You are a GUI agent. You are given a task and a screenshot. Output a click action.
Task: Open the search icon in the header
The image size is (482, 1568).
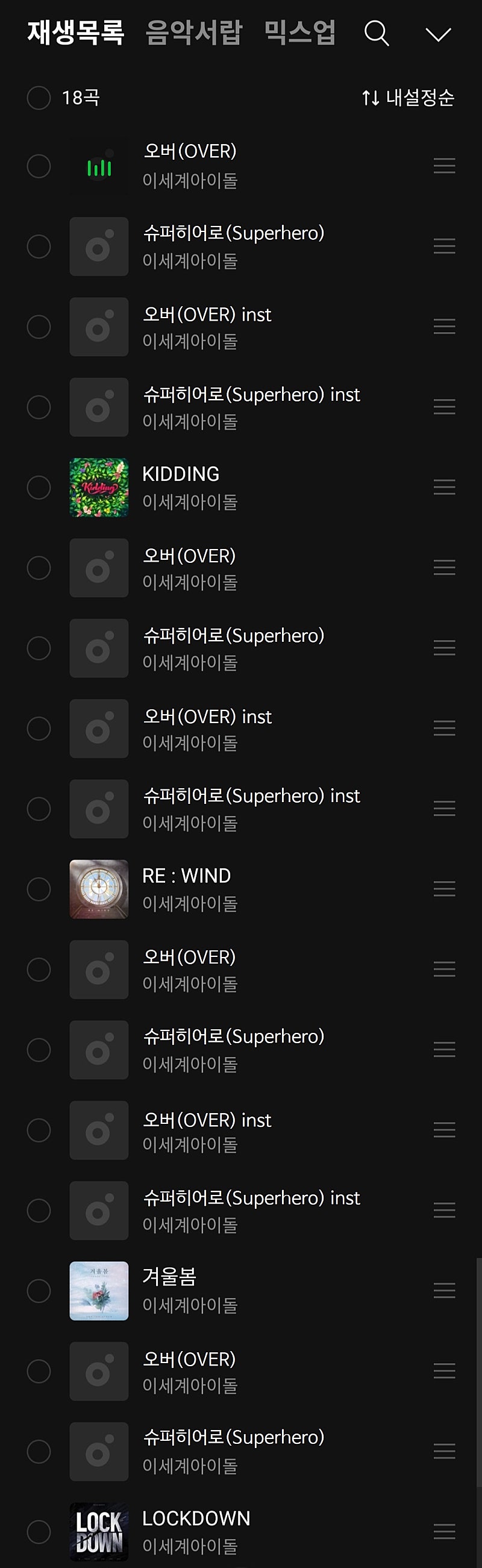[376, 34]
